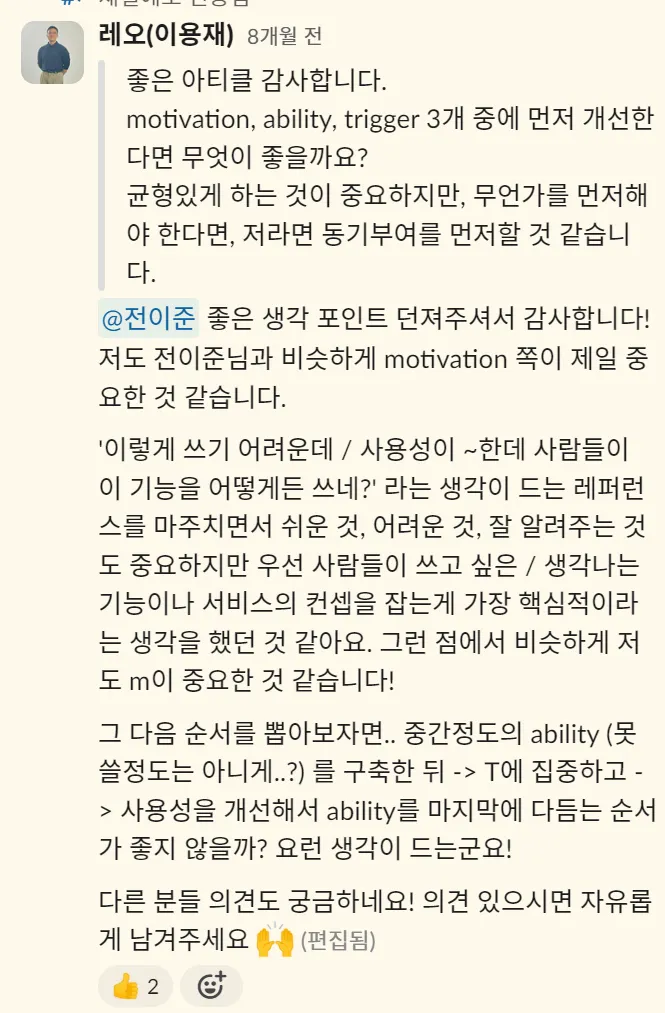Add a new emoji reaction
Screen dimensions: 665x1013
tap(211, 986)
